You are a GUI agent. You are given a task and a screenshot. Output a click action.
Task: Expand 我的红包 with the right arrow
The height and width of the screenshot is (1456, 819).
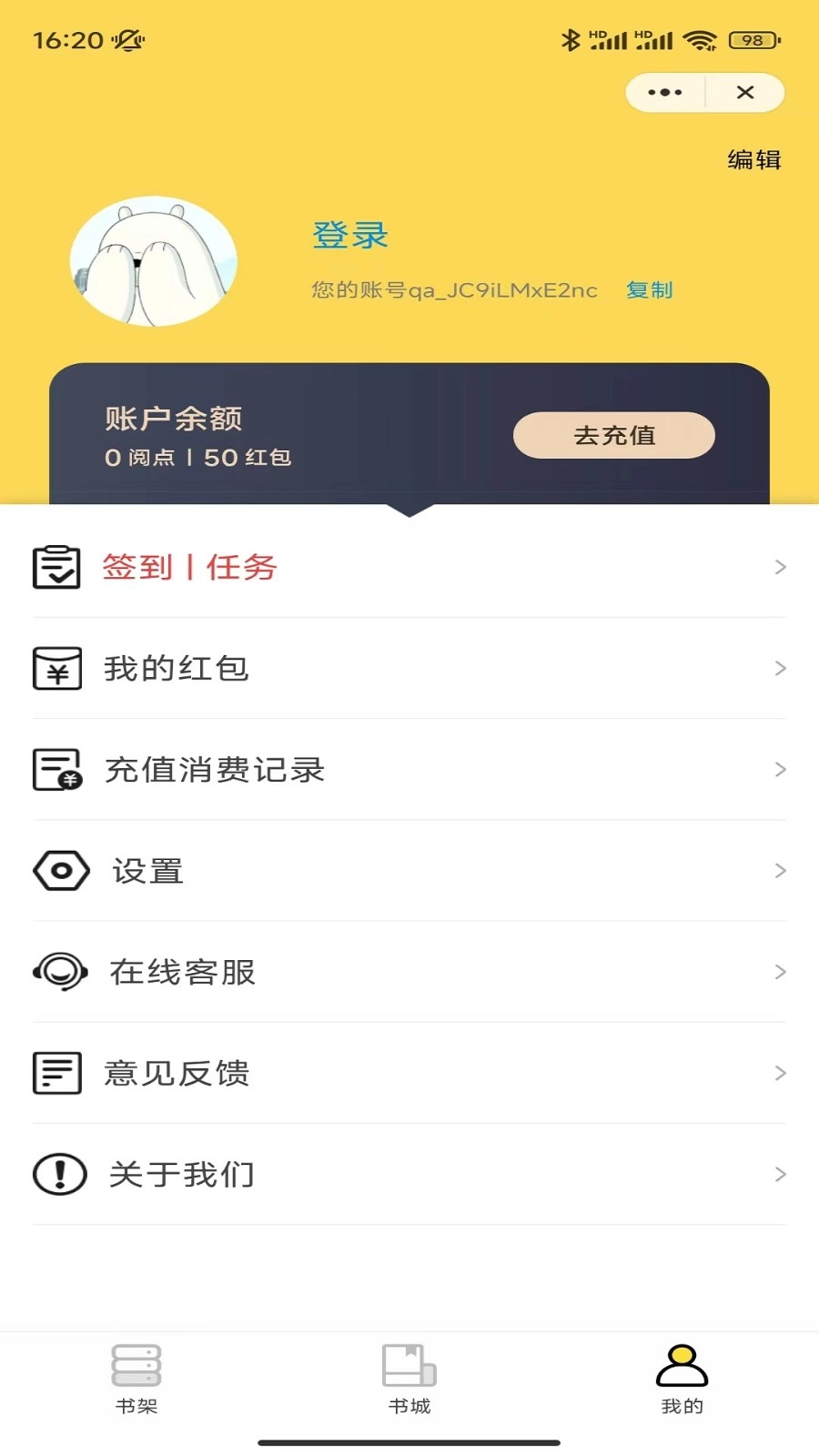pos(781,668)
